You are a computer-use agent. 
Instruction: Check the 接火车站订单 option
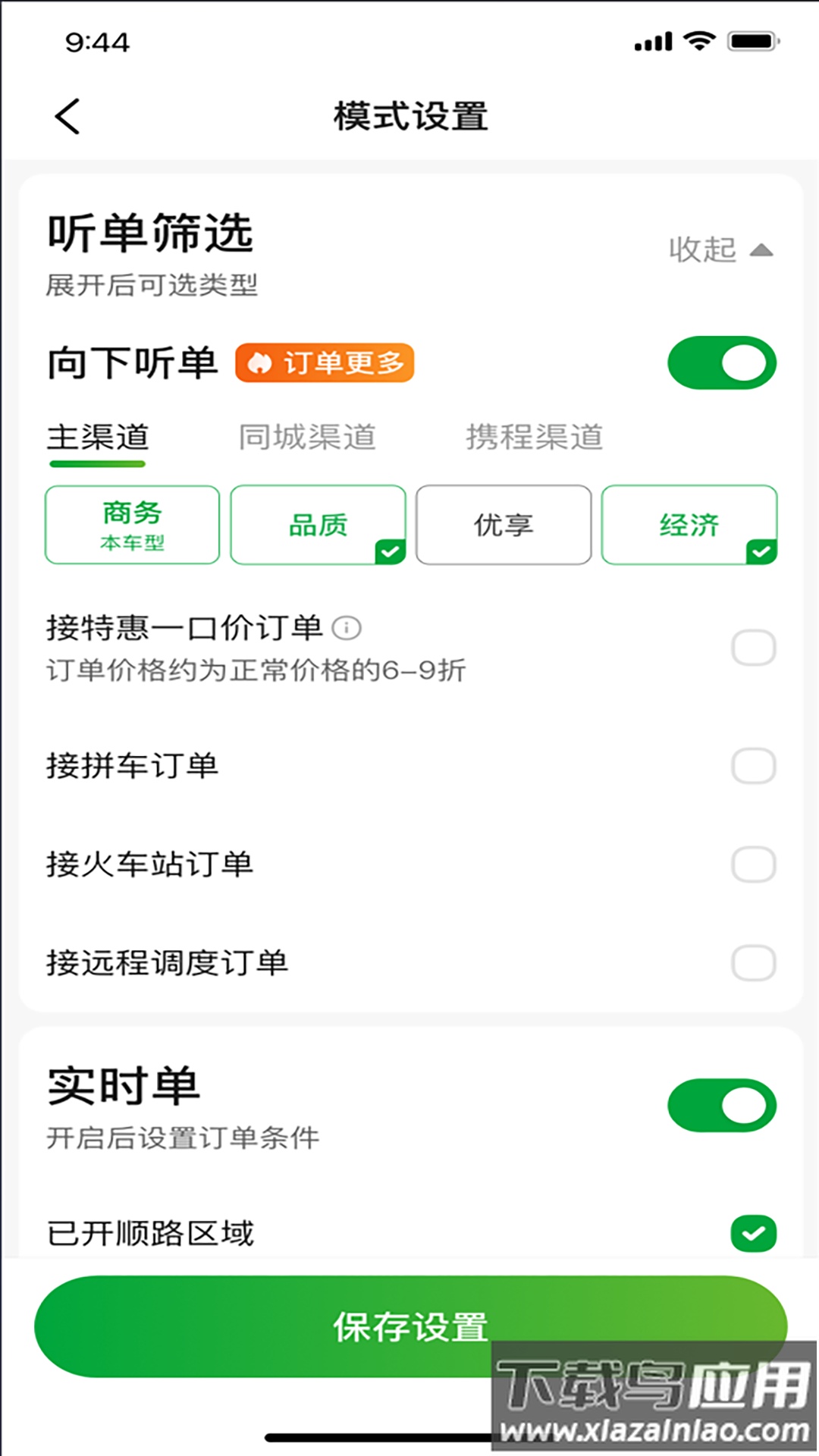point(752,864)
